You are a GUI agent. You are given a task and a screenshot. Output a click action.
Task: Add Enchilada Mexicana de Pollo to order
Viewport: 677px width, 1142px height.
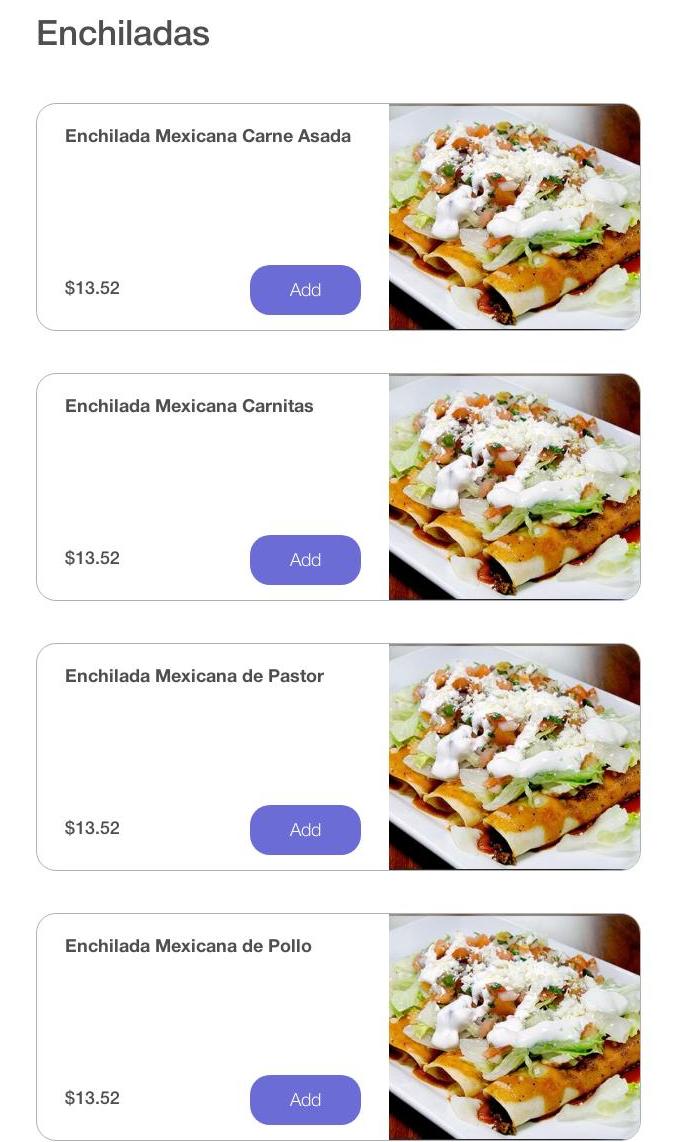(x=305, y=1100)
